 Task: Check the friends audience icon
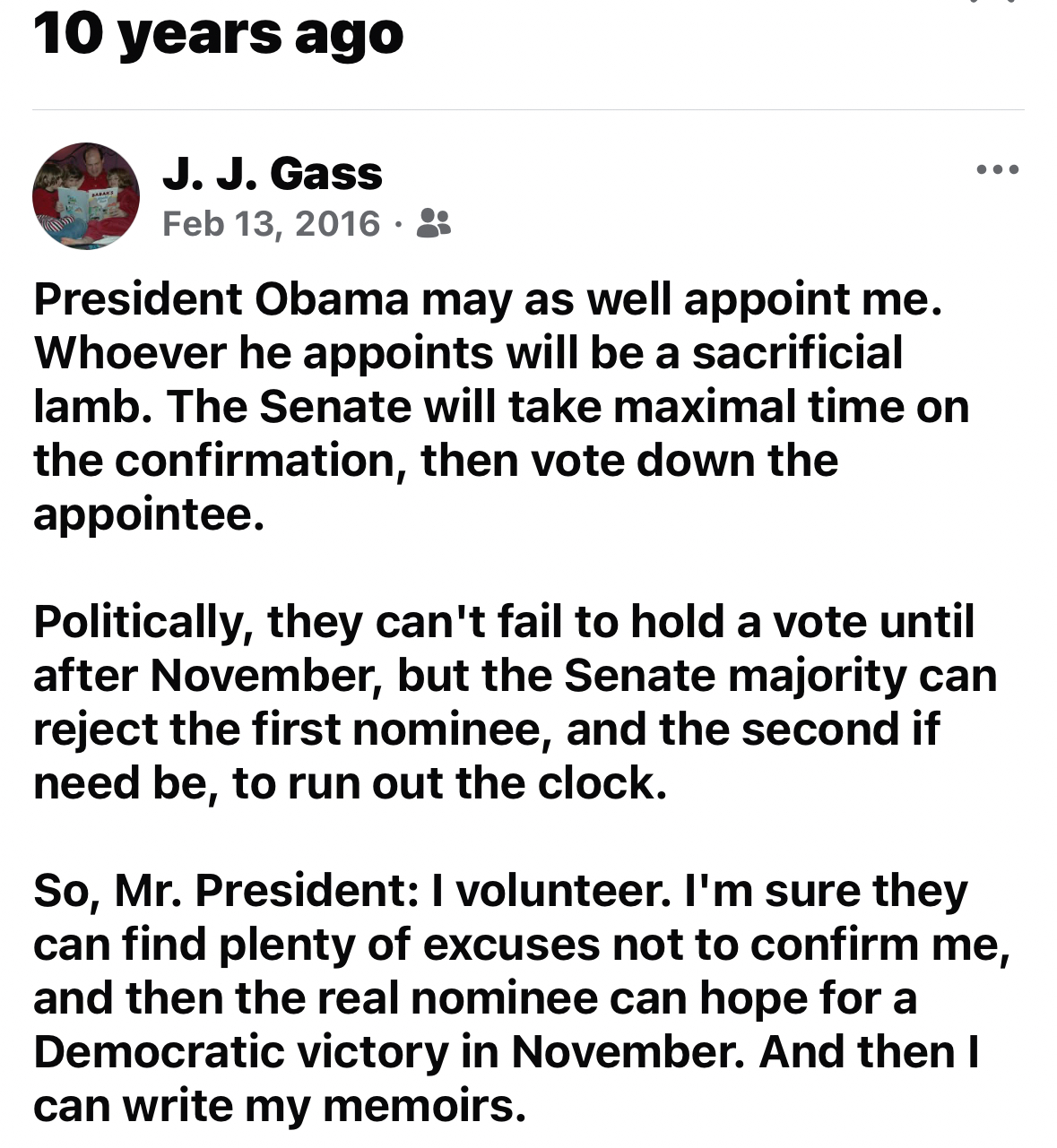coord(435,223)
